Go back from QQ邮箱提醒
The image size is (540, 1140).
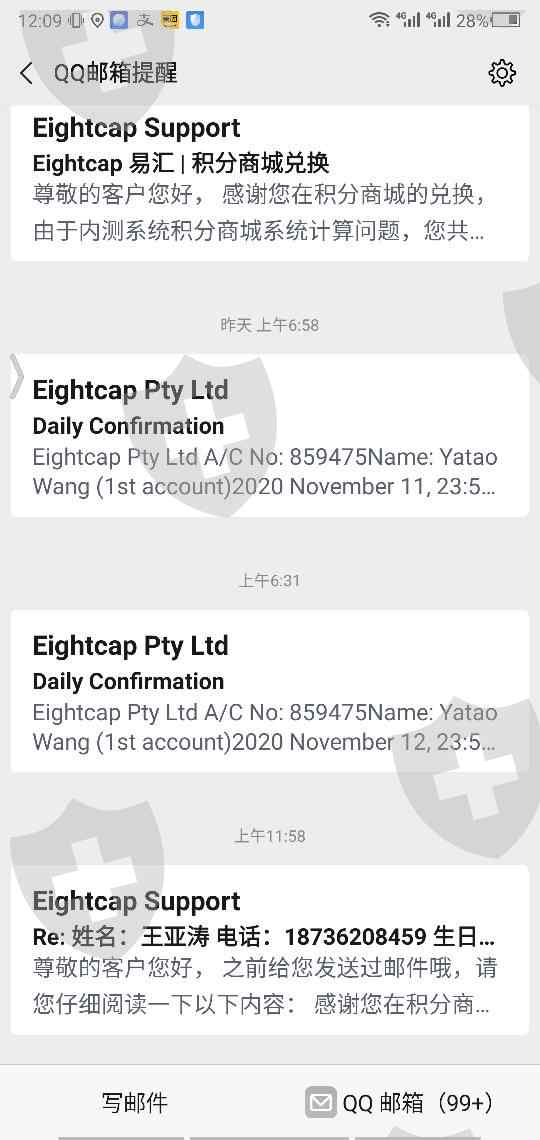point(27,73)
